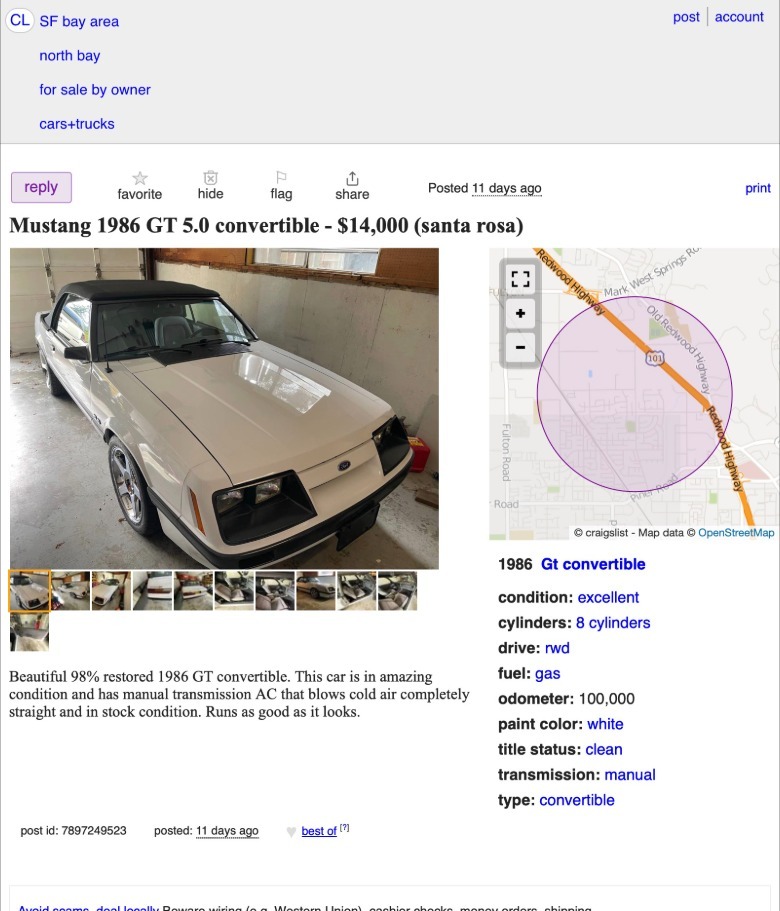This screenshot has width=780, height=911.
Task: Select for sale by owner breadcrumb
Action: tap(95, 90)
